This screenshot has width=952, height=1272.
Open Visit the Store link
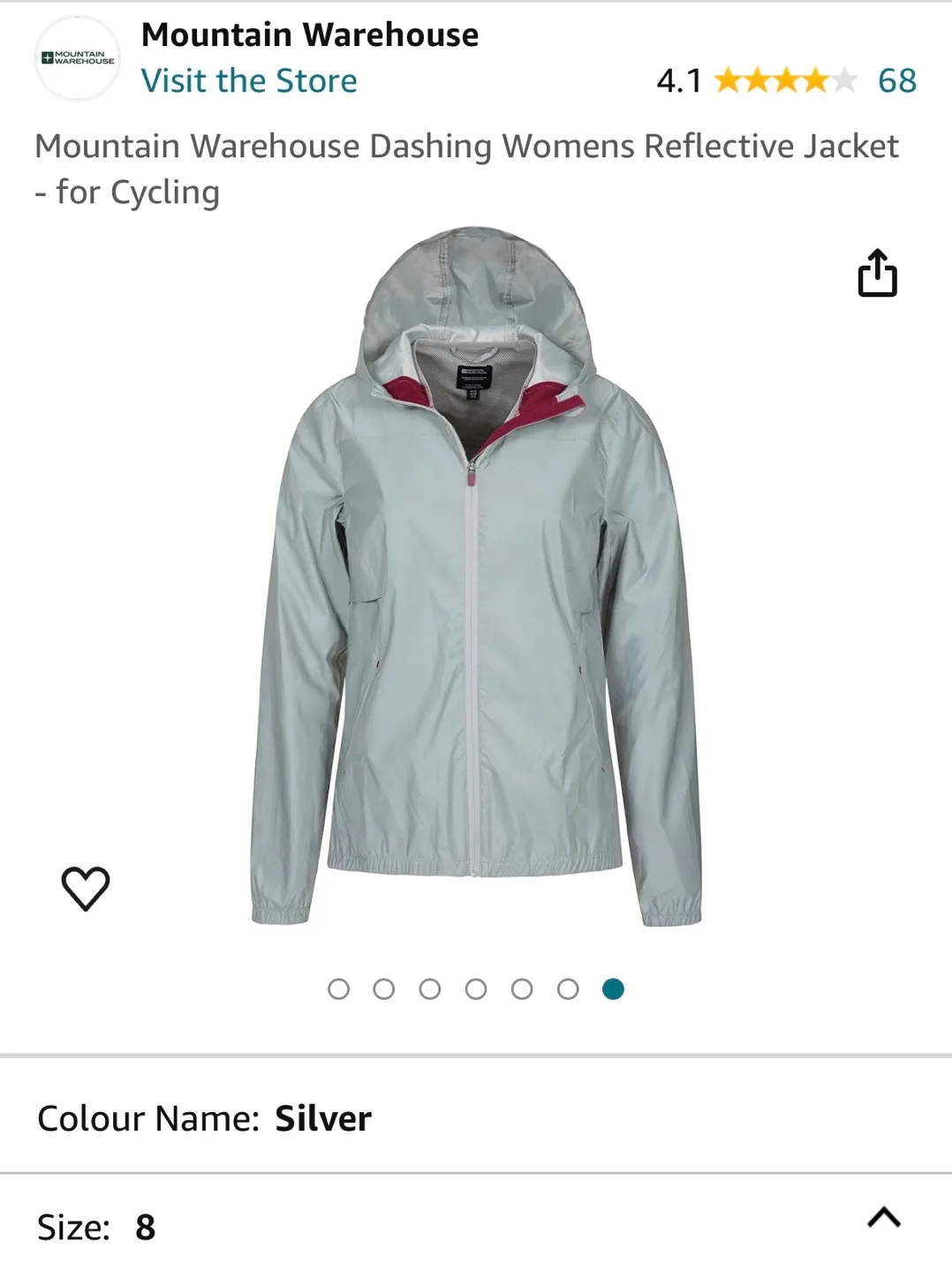tap(250, 80)
